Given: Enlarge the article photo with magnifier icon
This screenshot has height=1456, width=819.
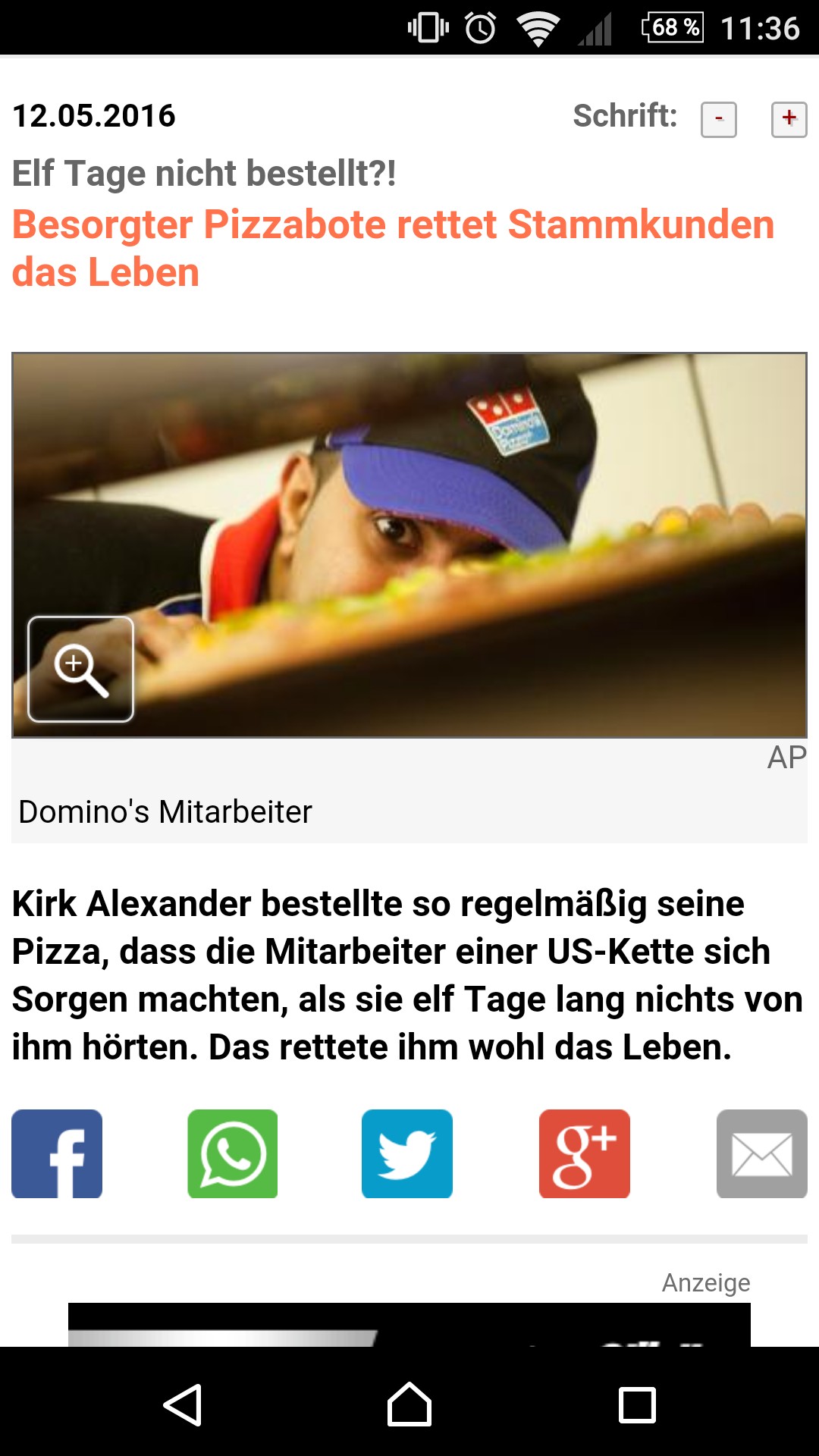Looking at the screenshot, I should click(x=81, y=669).
